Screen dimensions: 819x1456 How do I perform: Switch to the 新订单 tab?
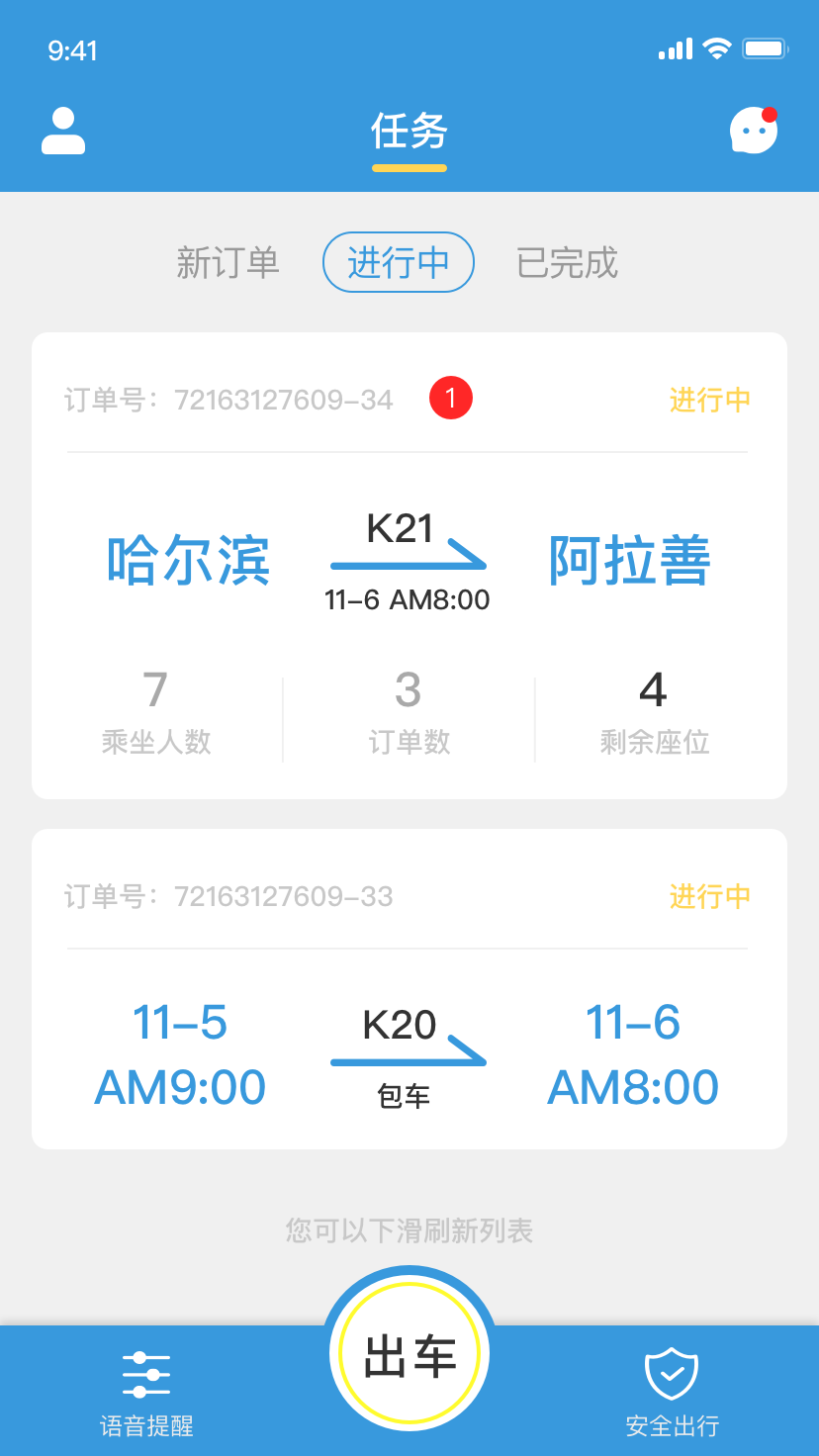point(227,263)
